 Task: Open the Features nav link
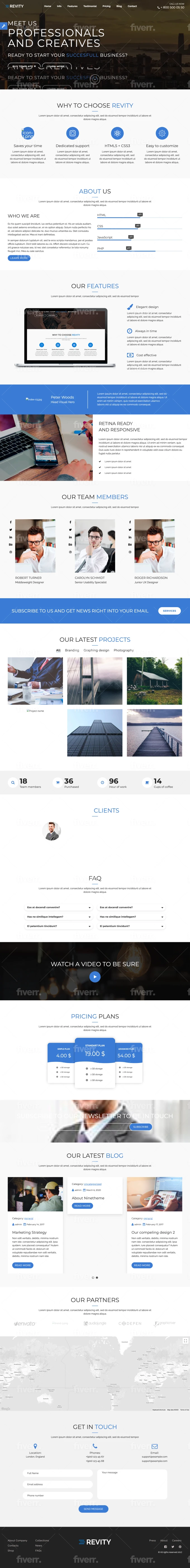(x=72, y=6)
